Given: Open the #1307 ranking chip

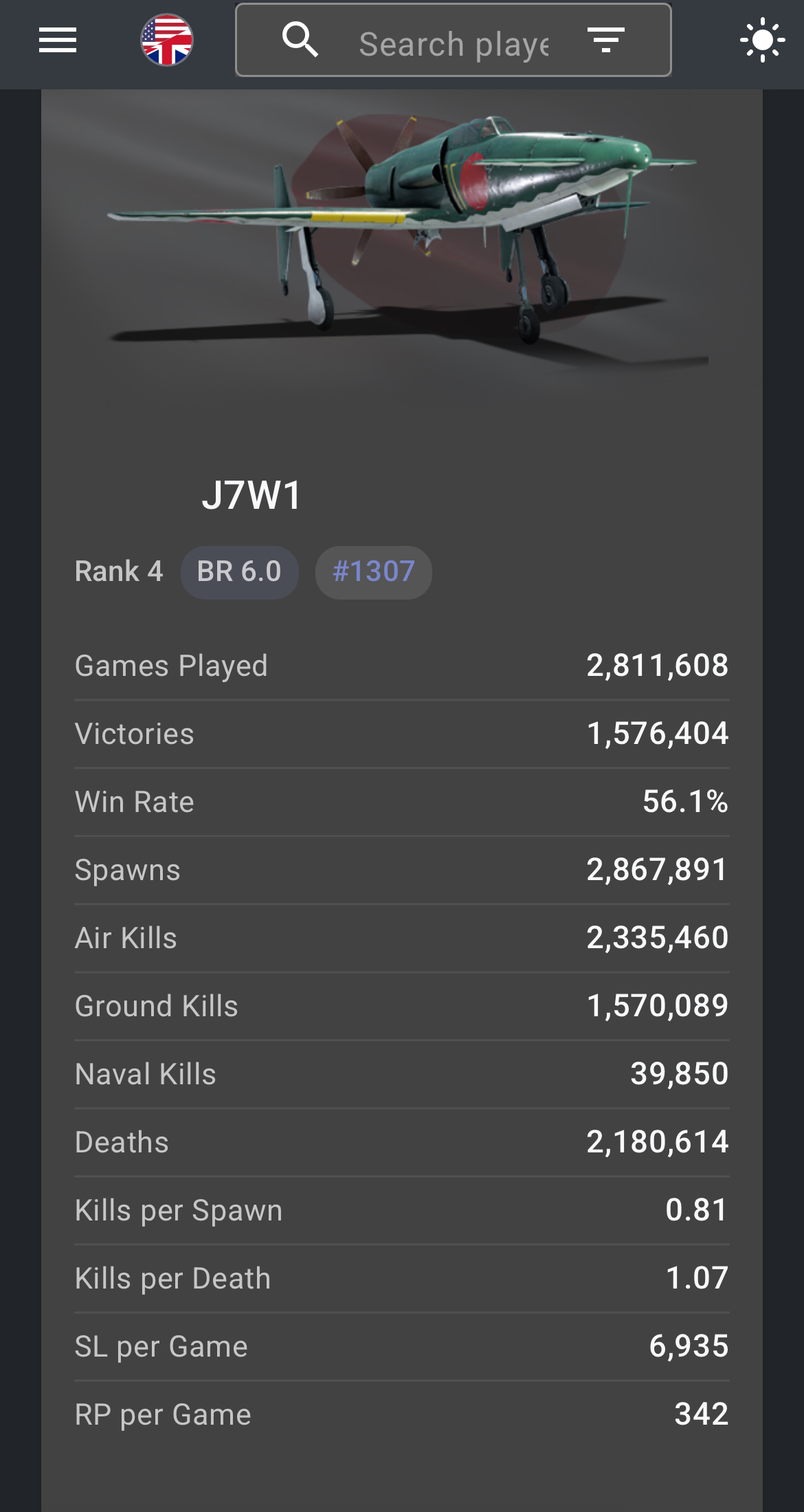Looking at the screenshot, I should [x=373, y=572].
